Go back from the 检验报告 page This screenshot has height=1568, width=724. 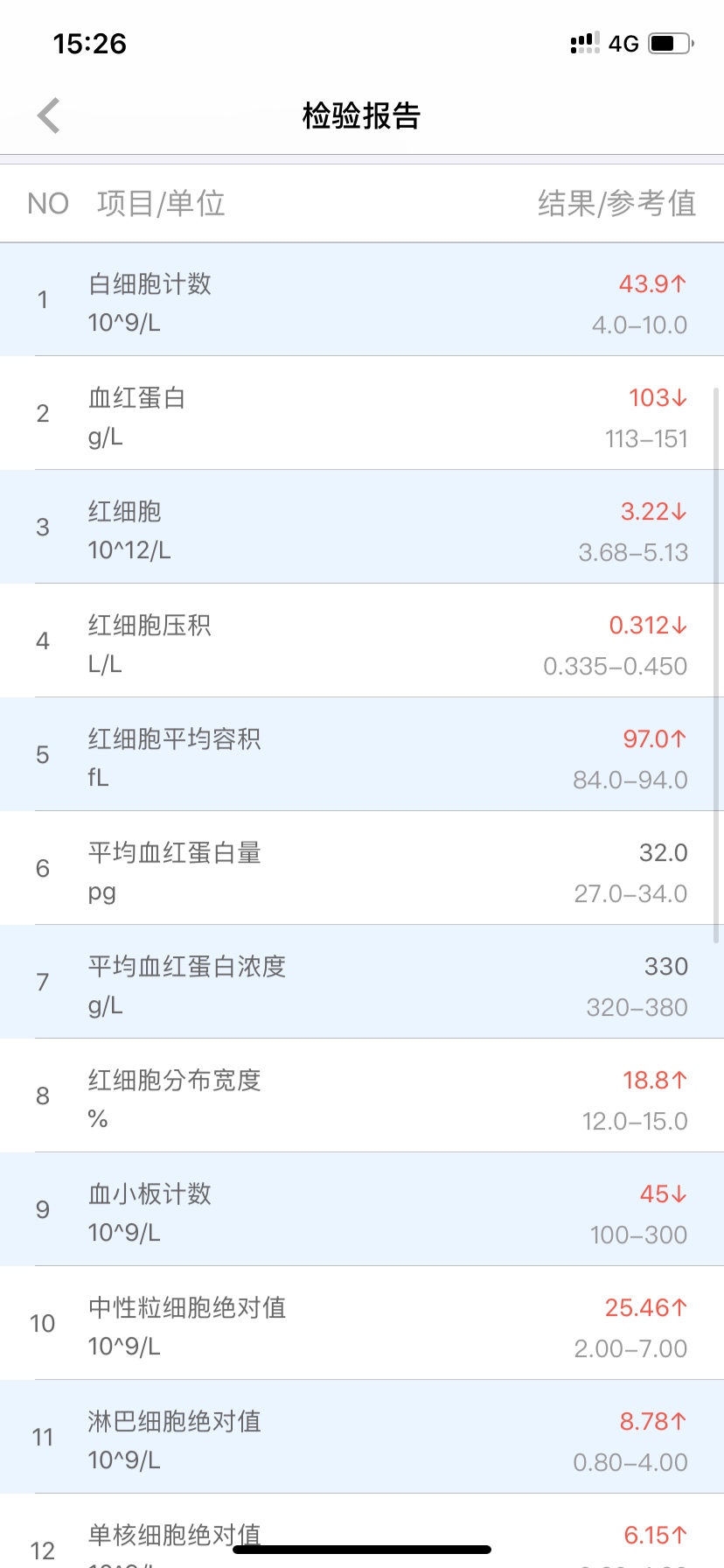[x=49, y=115]
